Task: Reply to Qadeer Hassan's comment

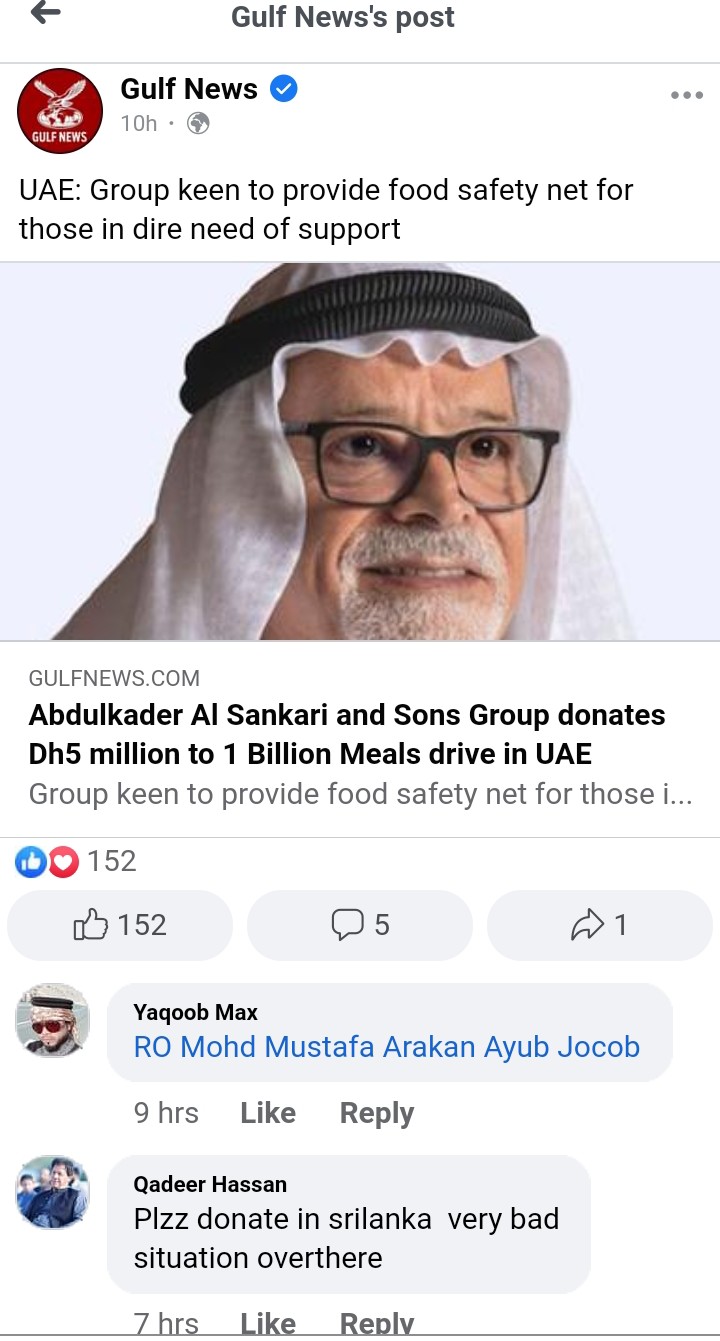Action: (377, 1323)
